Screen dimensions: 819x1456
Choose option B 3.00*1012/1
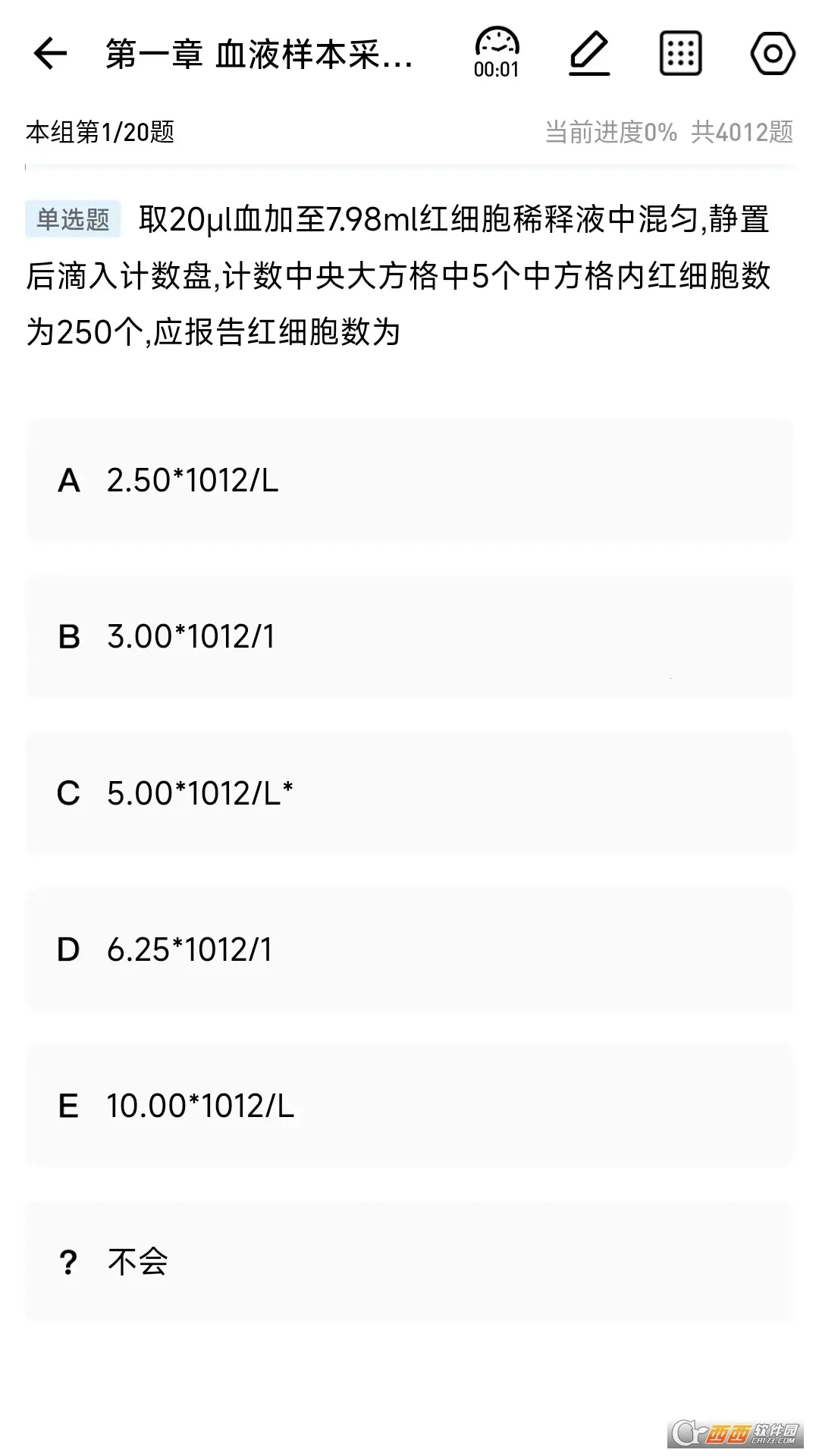click(x=409, y=637)
